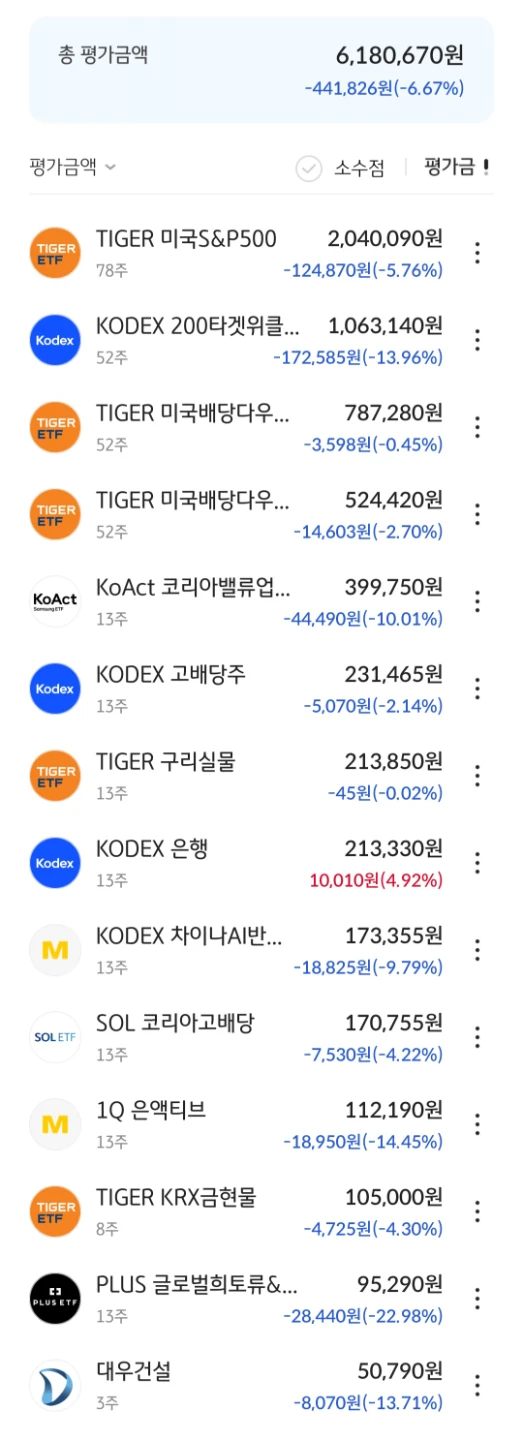Open more options for 1Q 은액티브
Screen dimensions: 523x1440
click(x=477, y=1124)
